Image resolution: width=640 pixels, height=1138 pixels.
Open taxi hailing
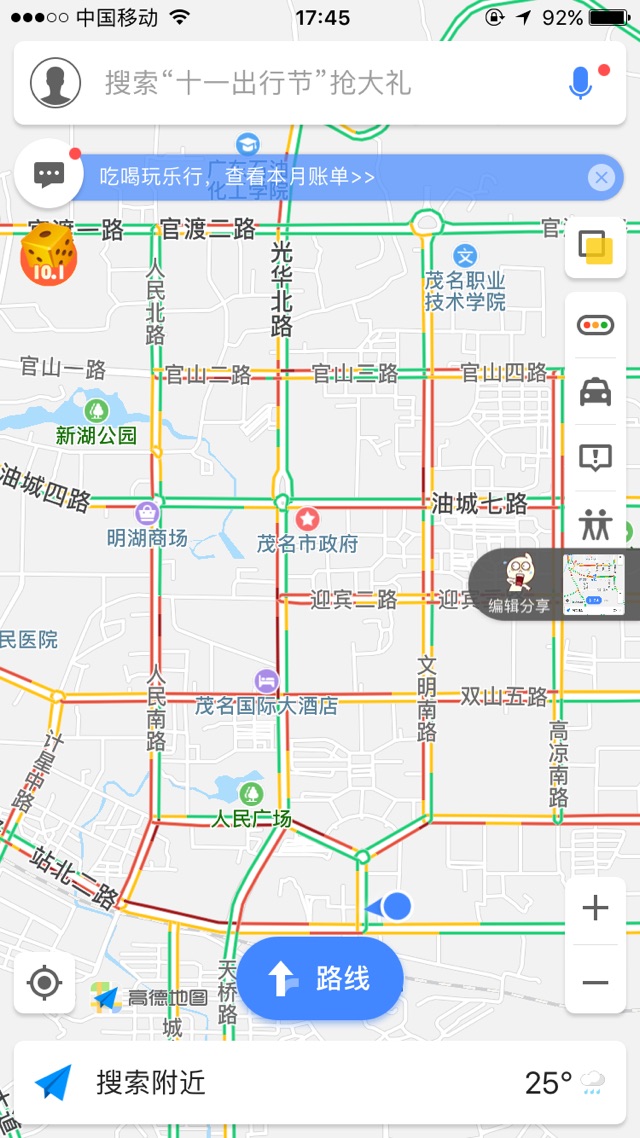click(596, 392)
